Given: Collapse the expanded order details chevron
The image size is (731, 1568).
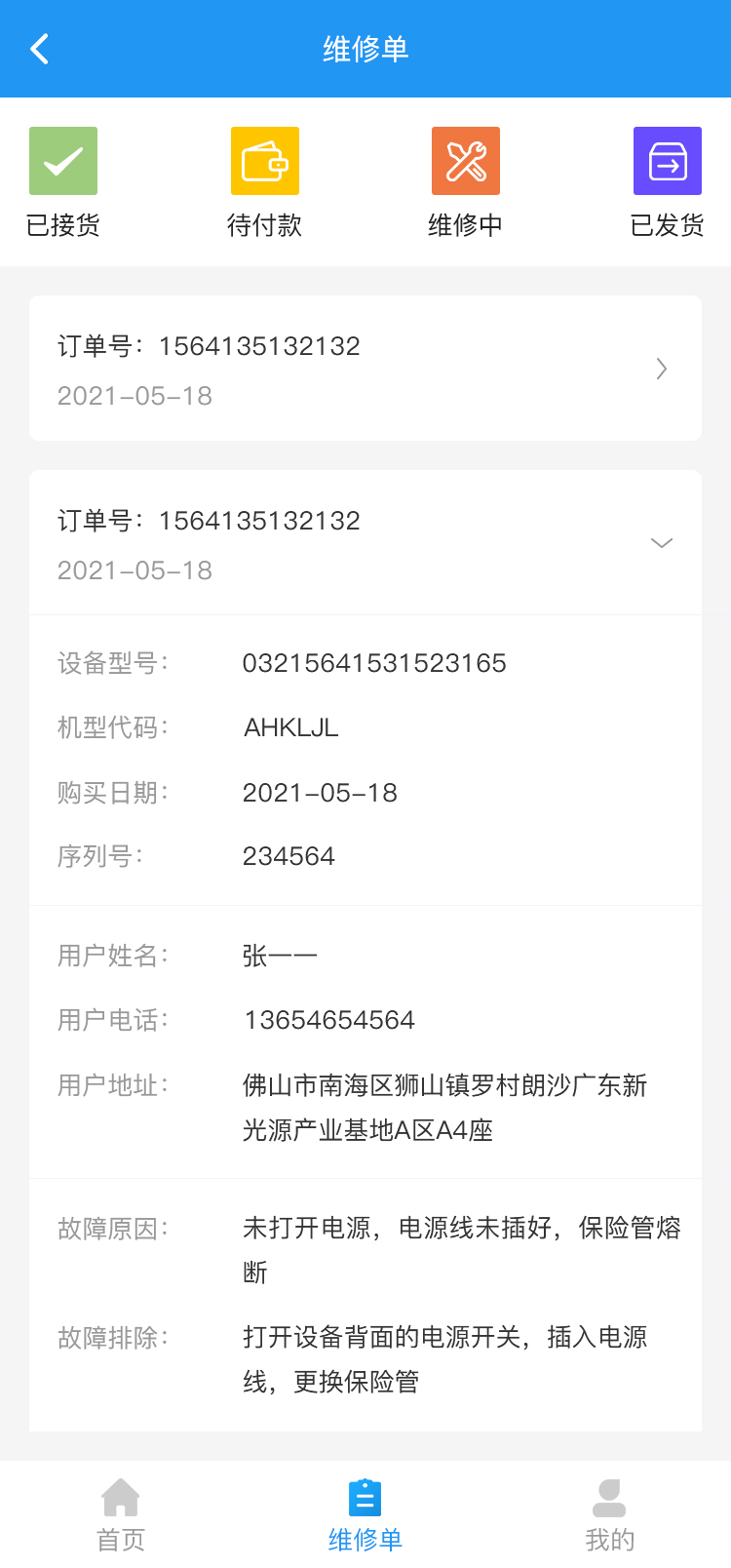Looking at the screenshot, I should [661, 543].
